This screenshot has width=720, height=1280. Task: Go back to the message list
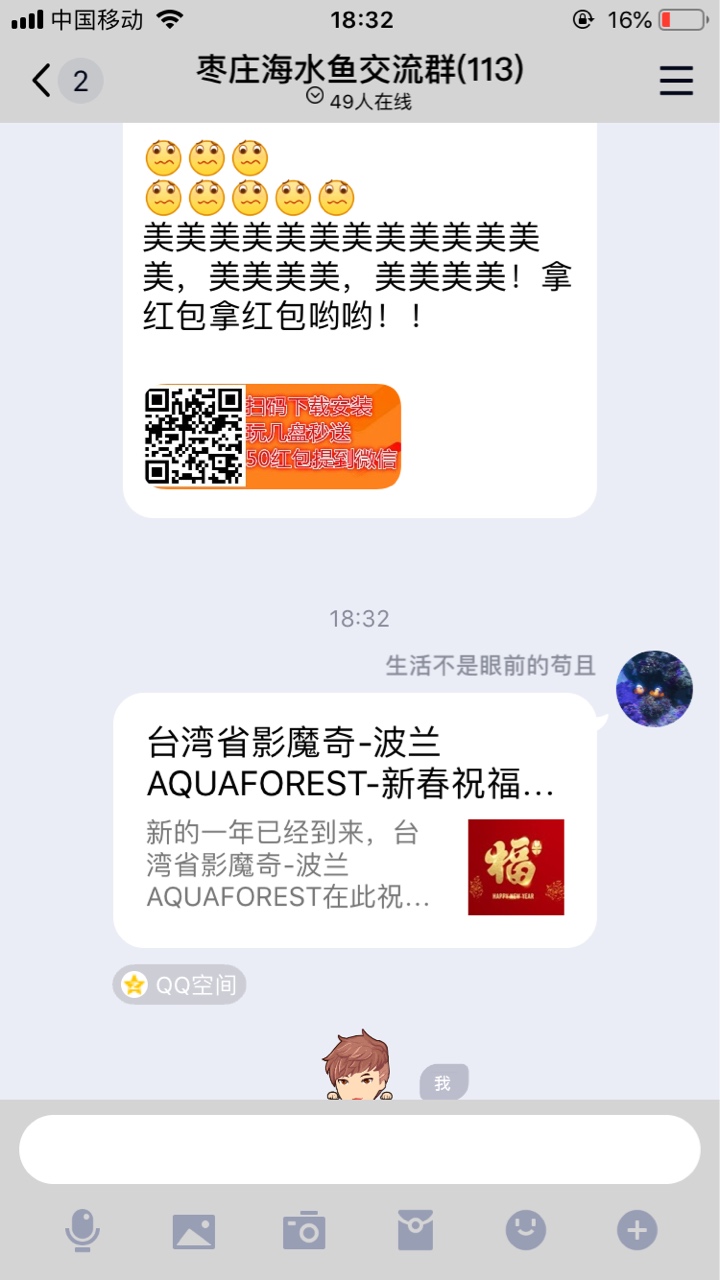point(42,80)
